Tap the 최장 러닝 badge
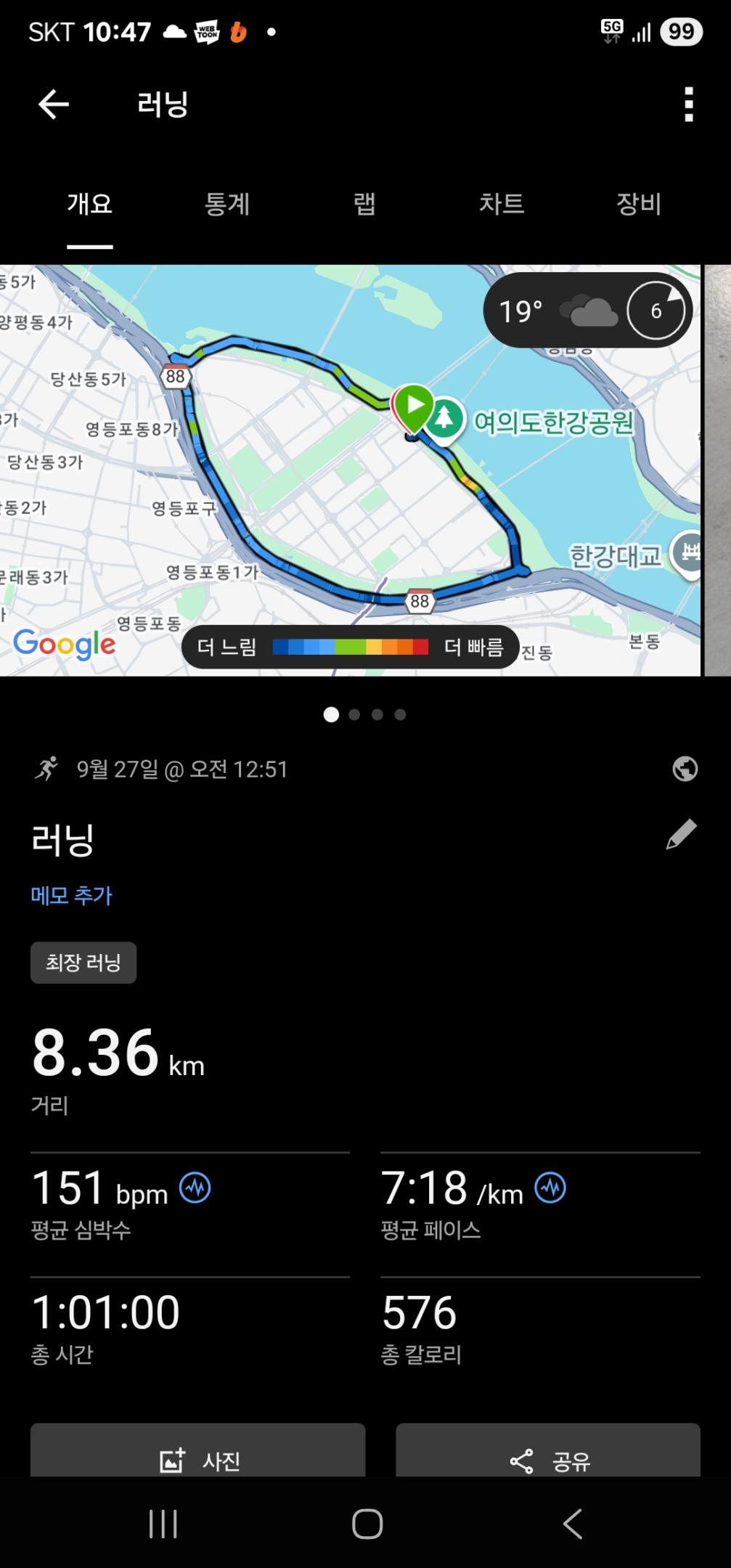 coord(83,963)
